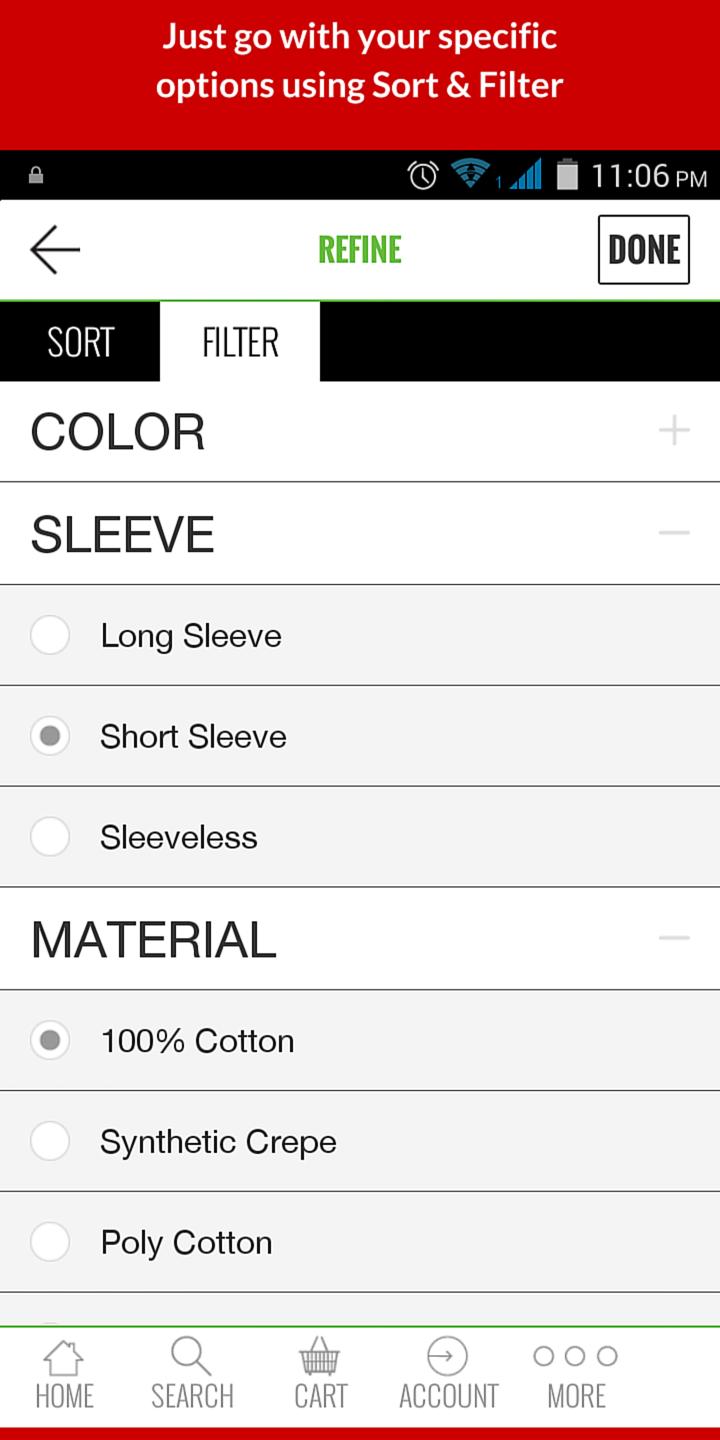Tap the lock icon in status bar

tap(35, 174)
